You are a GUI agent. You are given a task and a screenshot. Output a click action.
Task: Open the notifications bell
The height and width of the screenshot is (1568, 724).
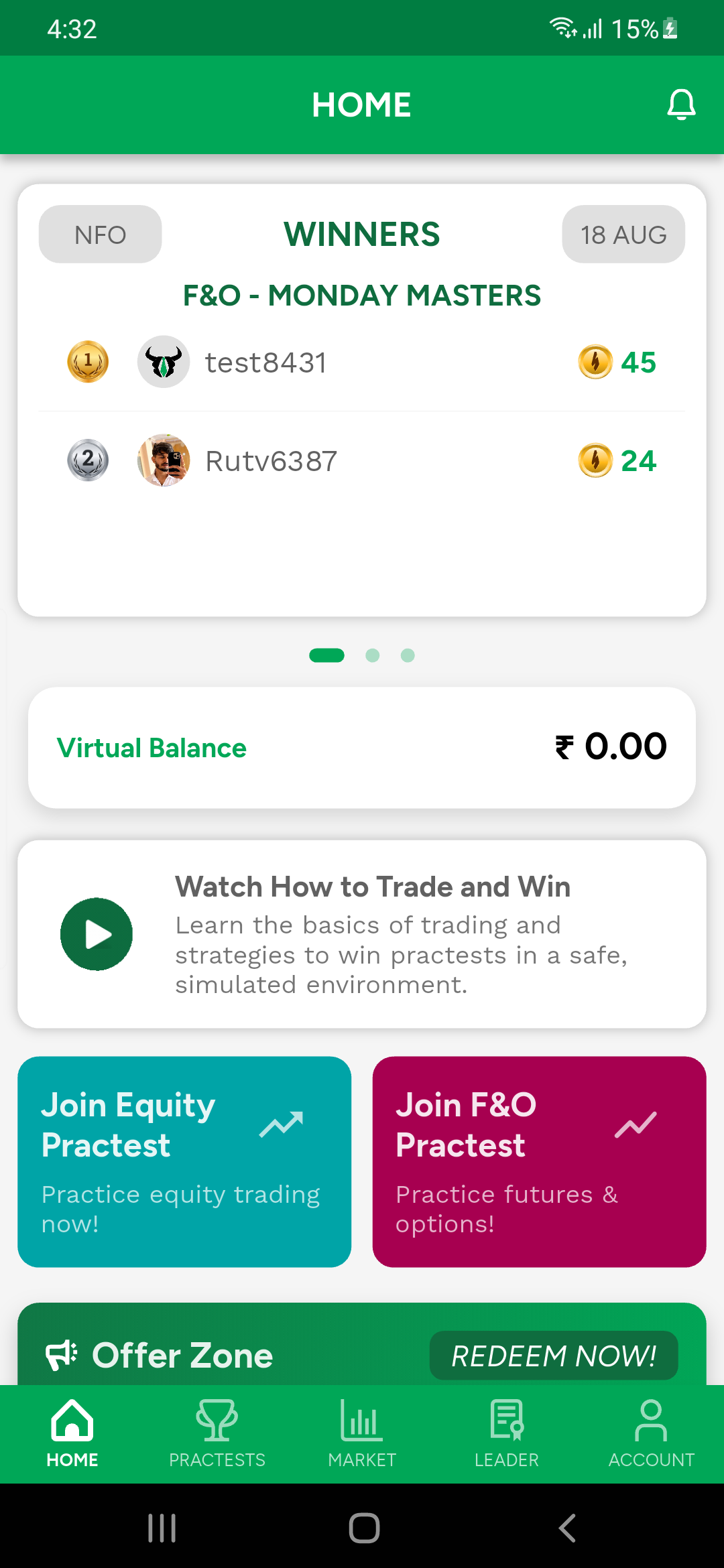pyautogui.click(x=681, y=105)
